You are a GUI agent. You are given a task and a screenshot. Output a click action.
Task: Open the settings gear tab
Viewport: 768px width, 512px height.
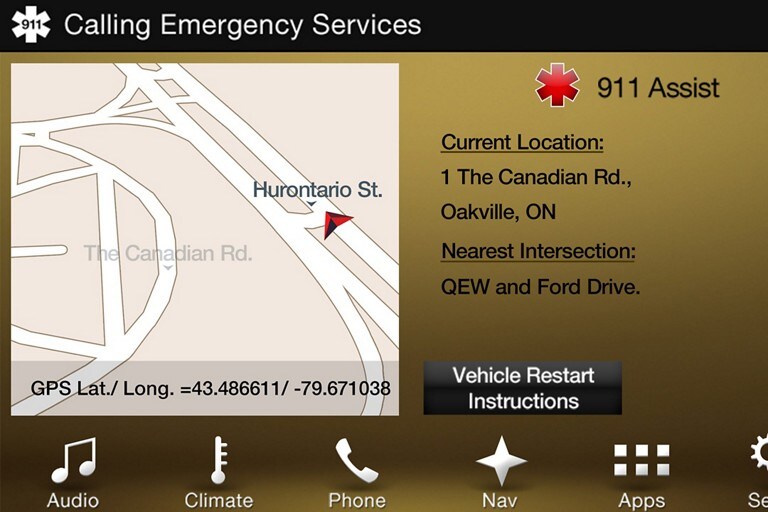[758, 471]
